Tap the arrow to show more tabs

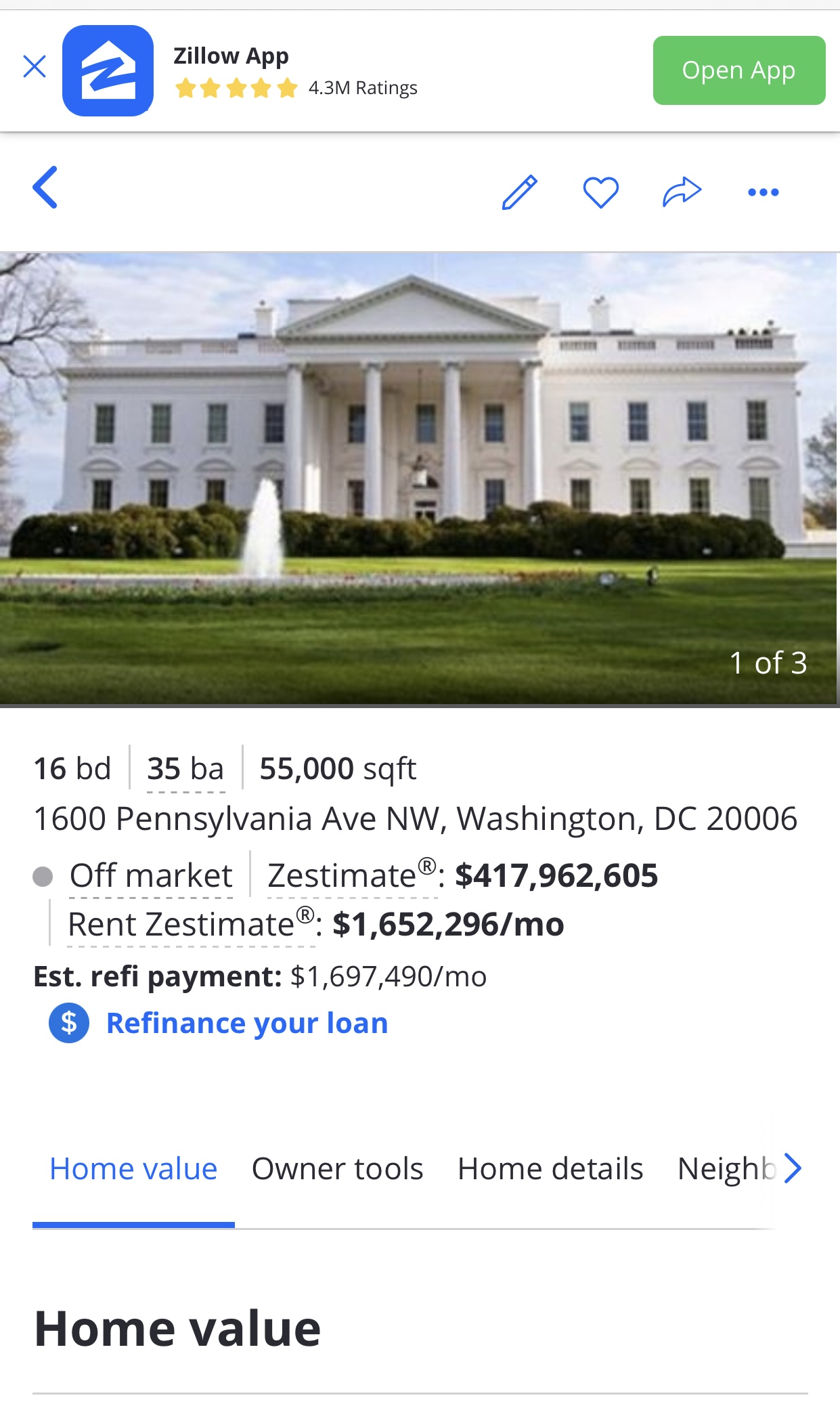point(793,1168)
